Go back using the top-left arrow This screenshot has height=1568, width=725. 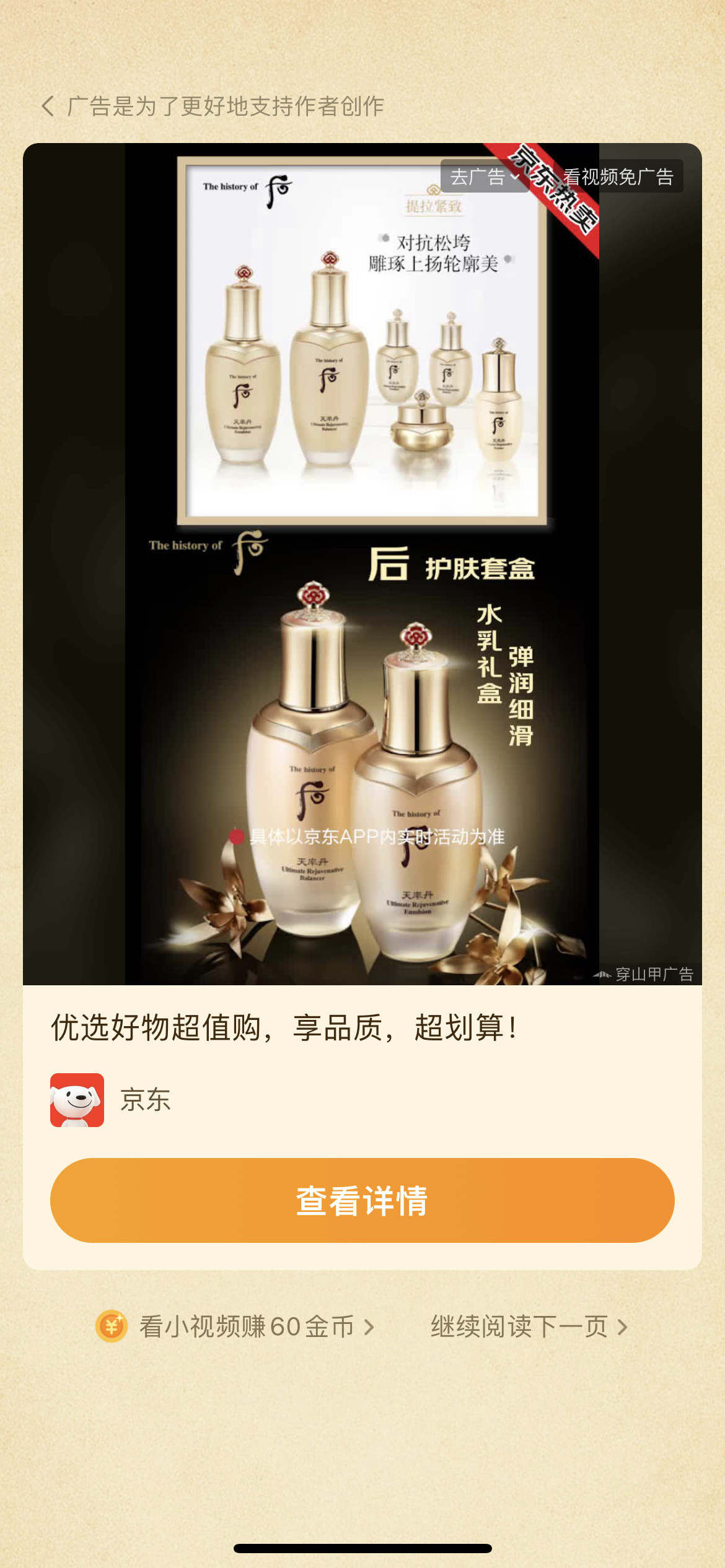tap(48, 106)
